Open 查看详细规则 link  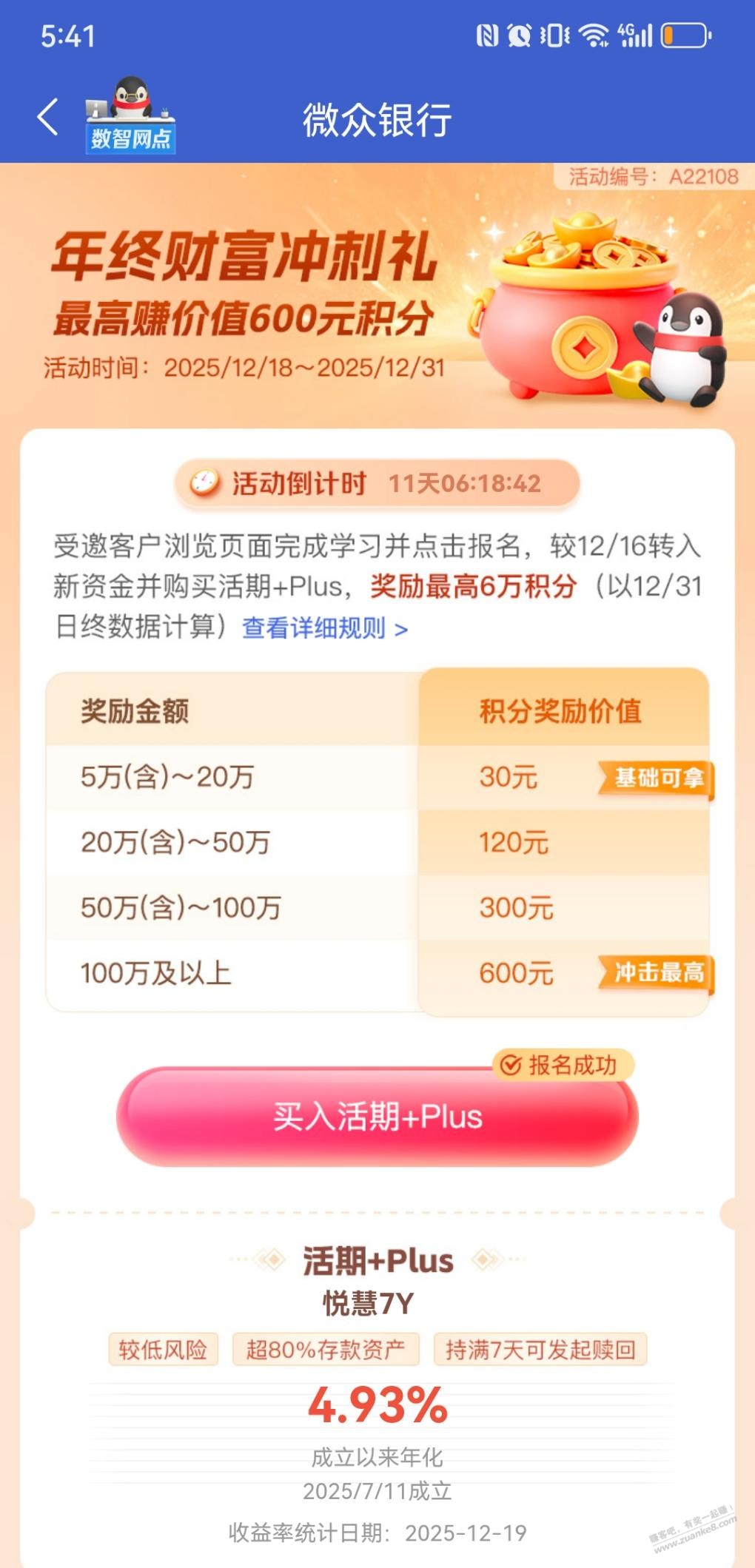pos(325,628)
